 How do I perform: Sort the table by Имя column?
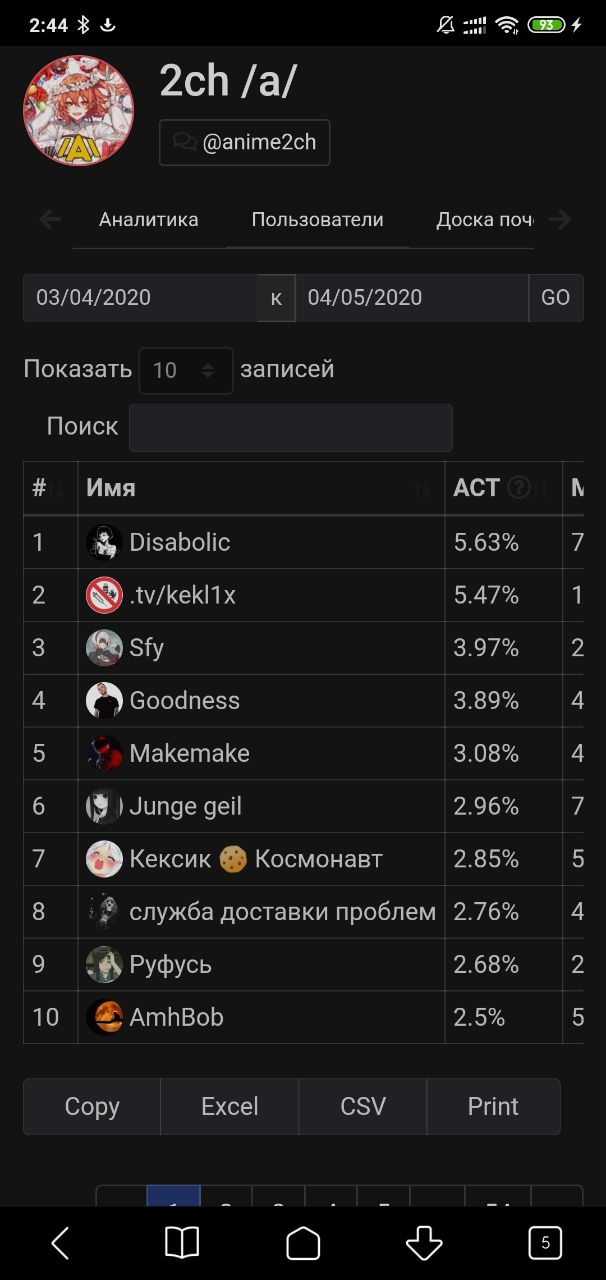(x=261, y=488)
